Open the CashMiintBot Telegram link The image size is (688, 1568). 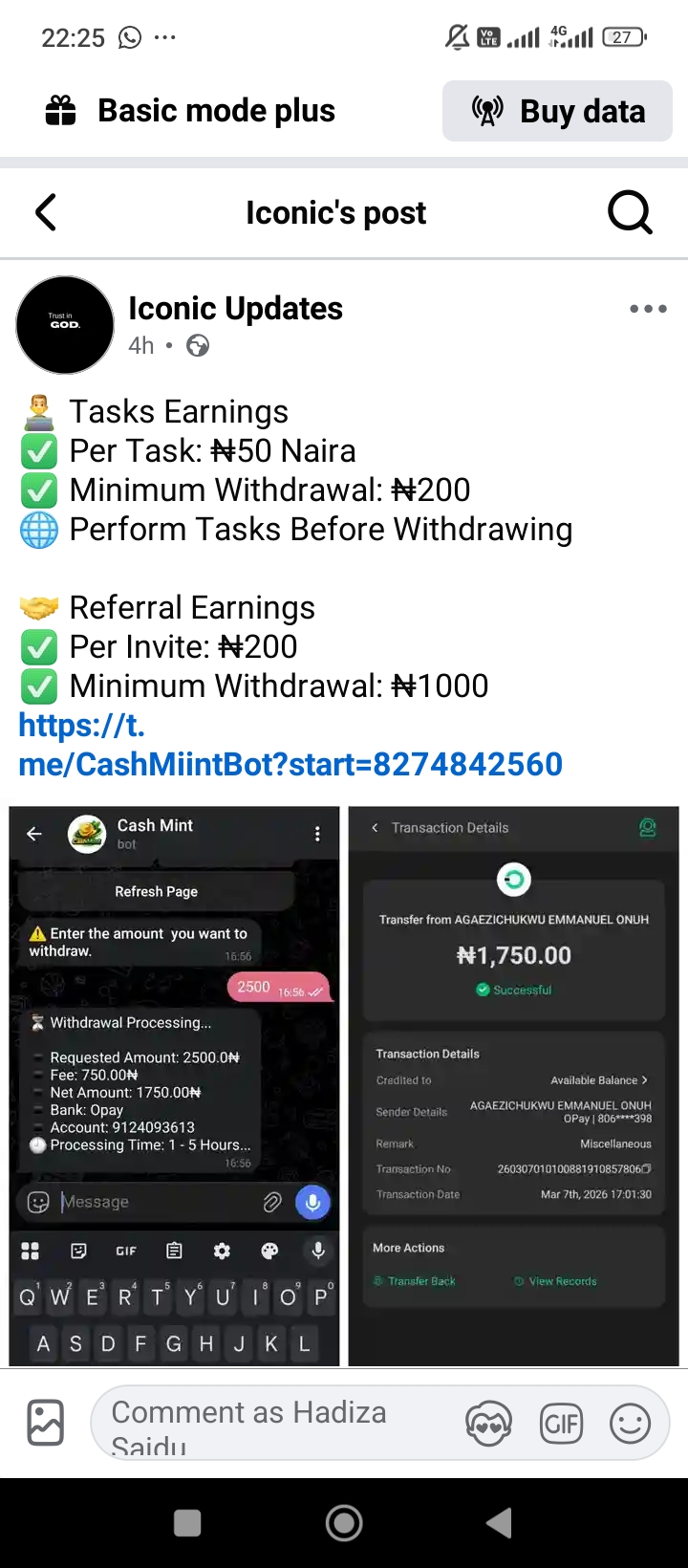pyautogui.click(x=290, y=745)
